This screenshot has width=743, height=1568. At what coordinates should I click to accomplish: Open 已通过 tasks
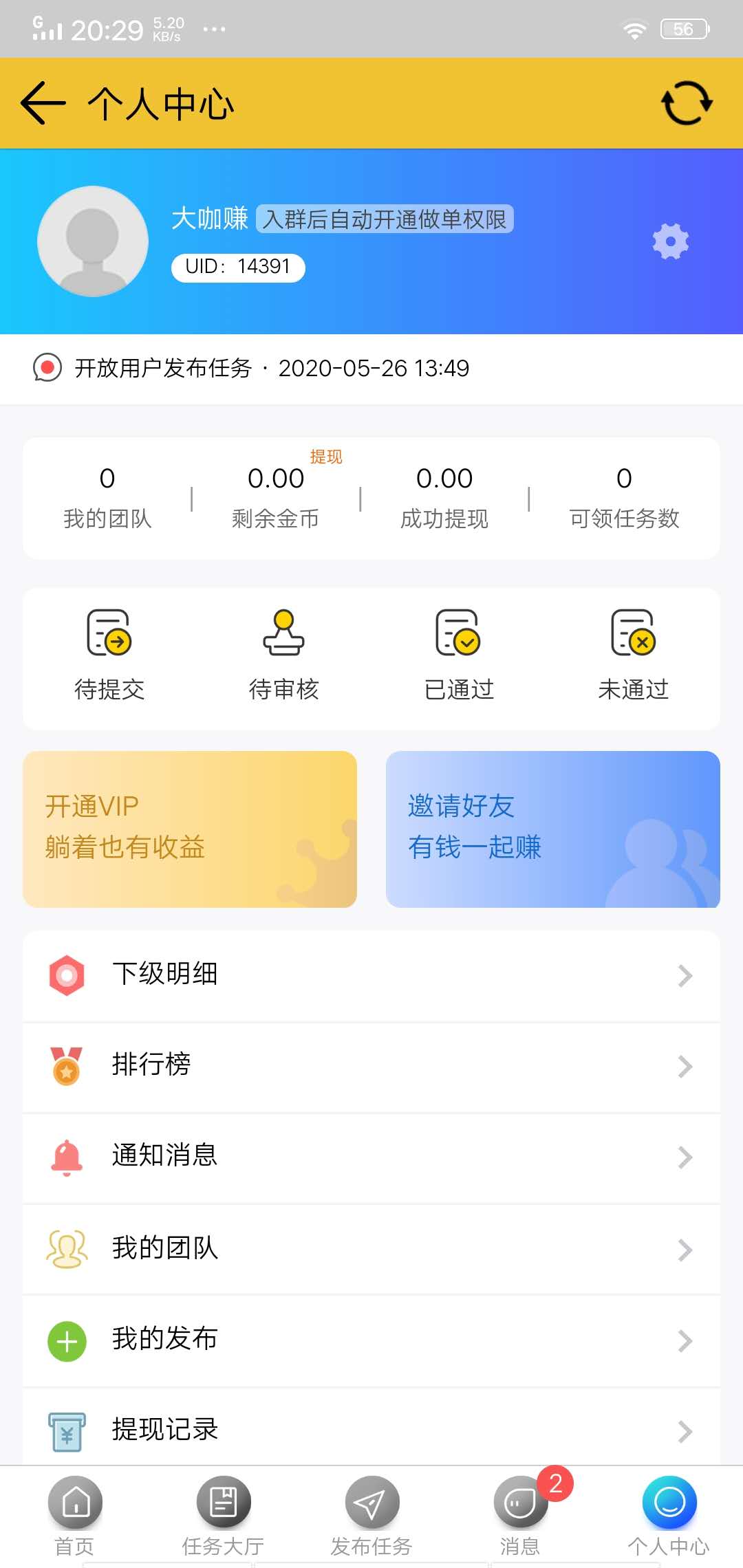click(x=458, y=654)
